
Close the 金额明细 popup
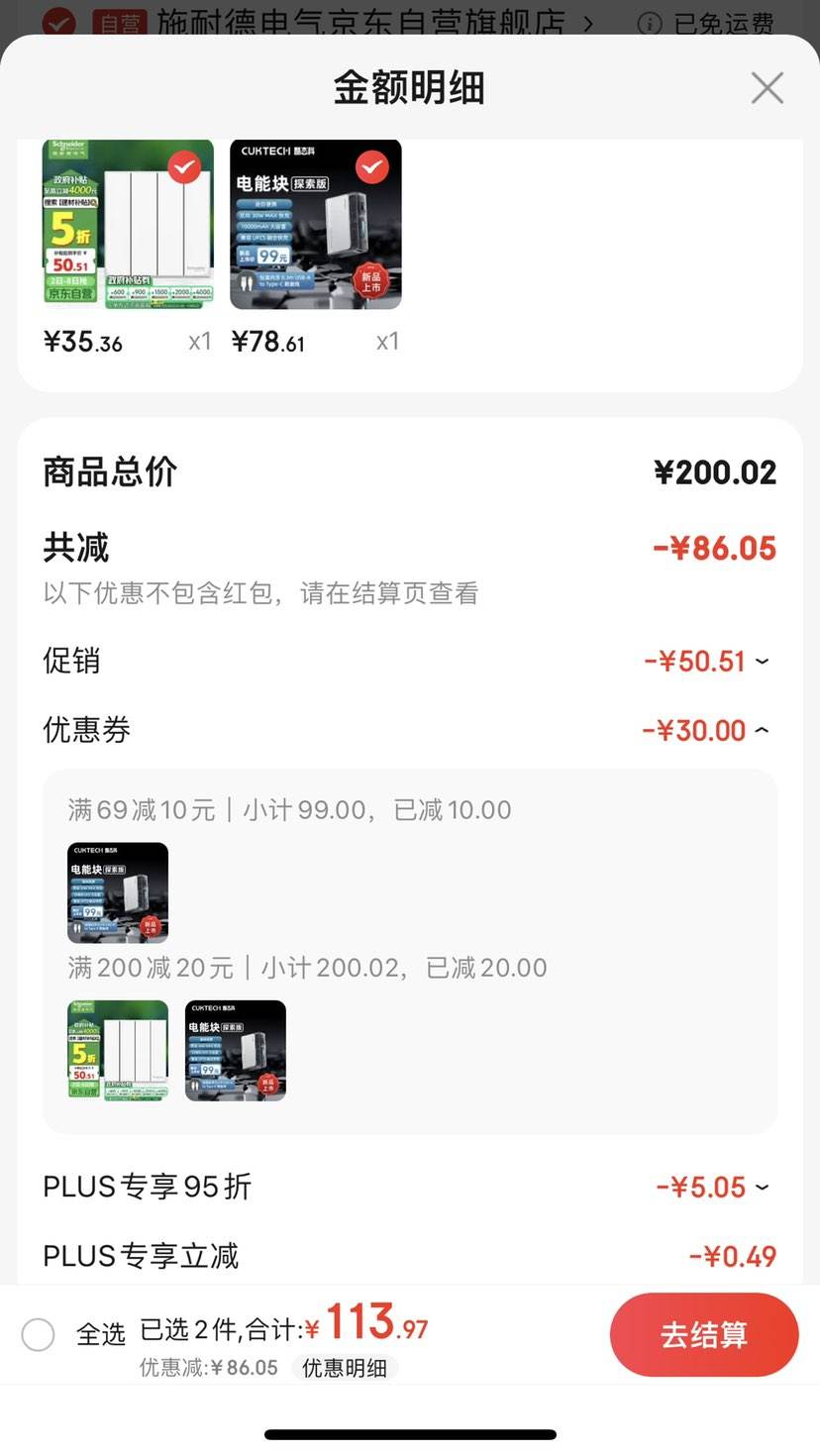(768, 87)
